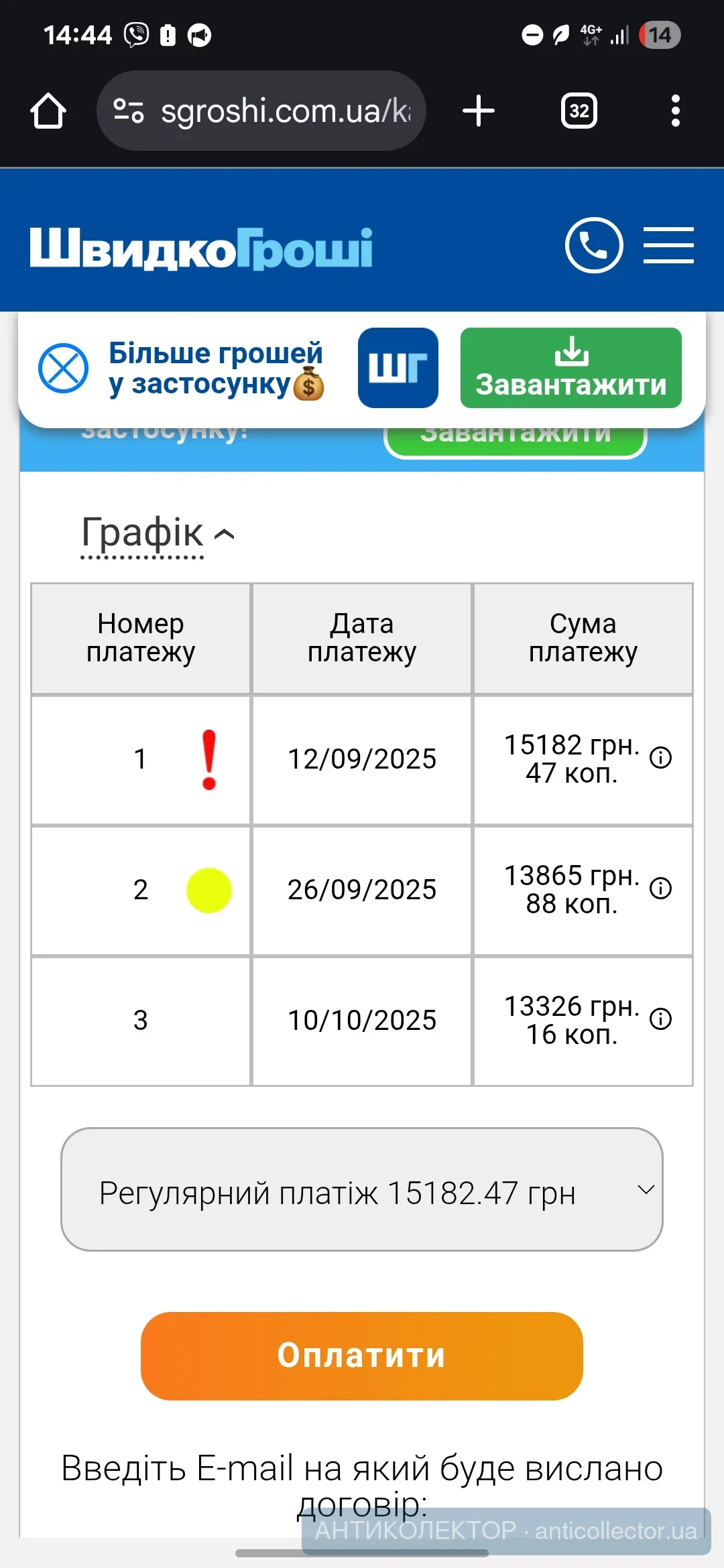Collapse the Графік schedule section
Image resolution: width=724 pixels, height=1568 pixels.
[x=158, y=533]
